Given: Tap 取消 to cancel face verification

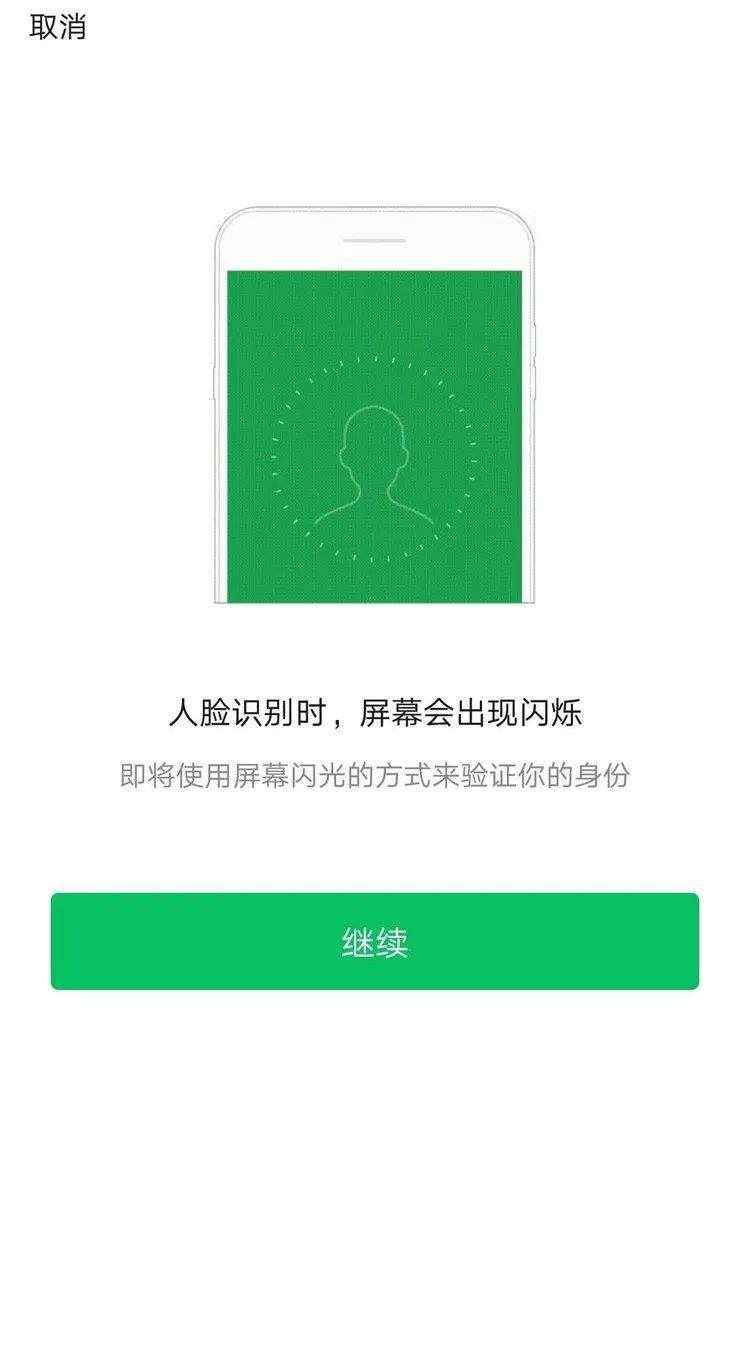Looking at the screenshot, I should [58, 27].
